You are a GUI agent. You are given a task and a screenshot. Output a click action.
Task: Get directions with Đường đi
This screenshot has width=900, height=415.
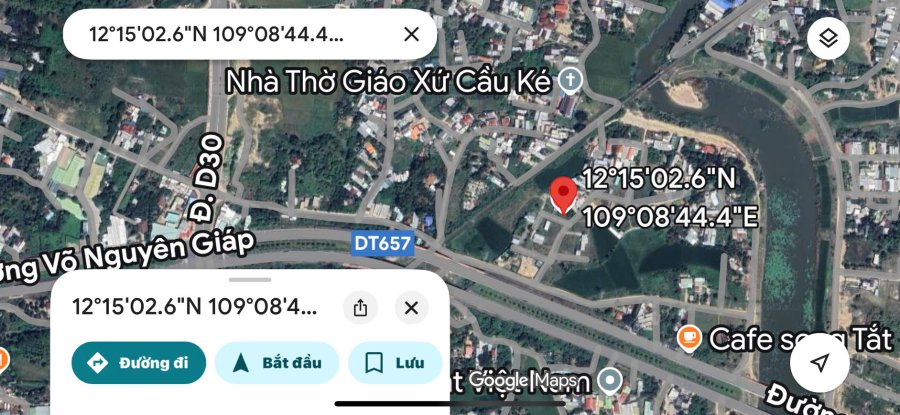(x=138, y=362)
